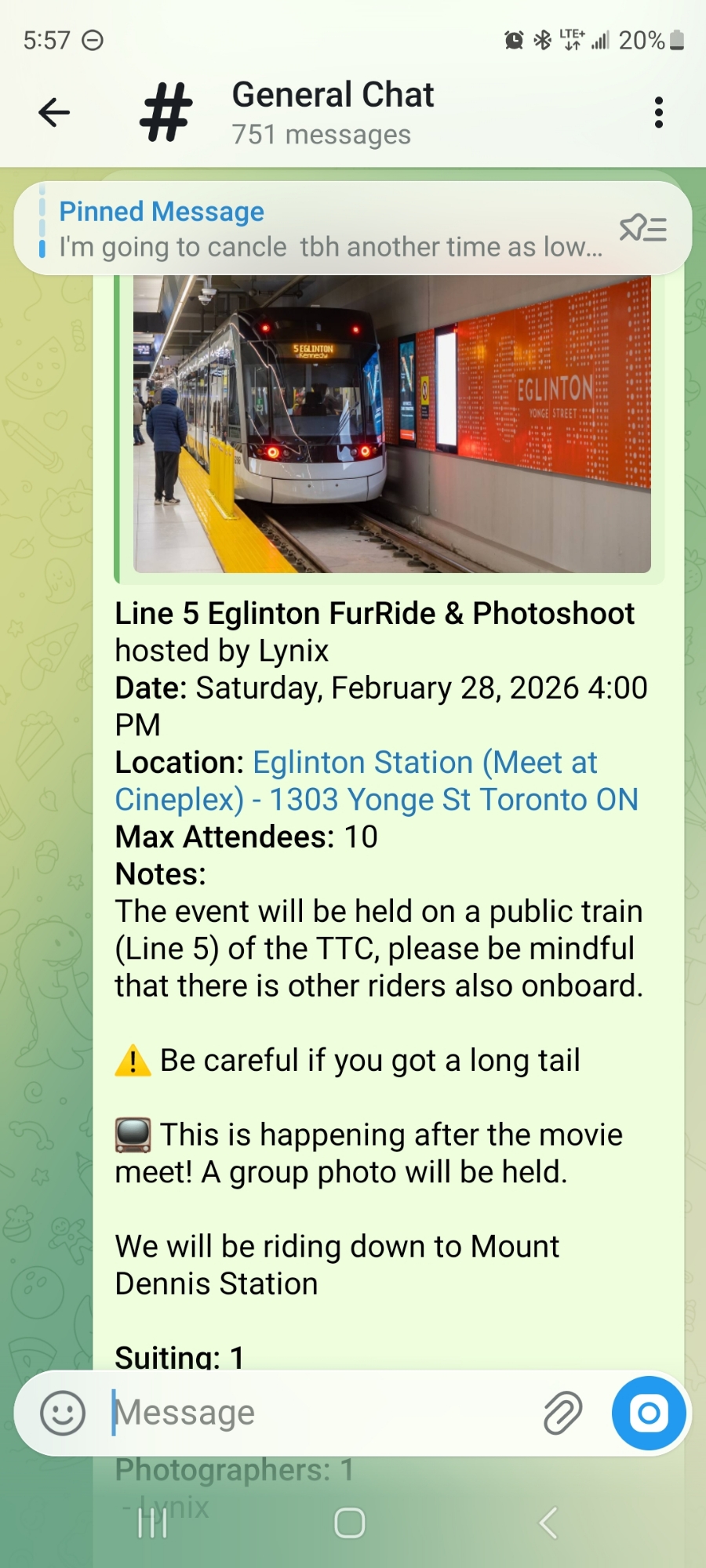This screenshot has height=1568, width=706.
Task: Show the list of pinned messages
Action: coord(642,229)
